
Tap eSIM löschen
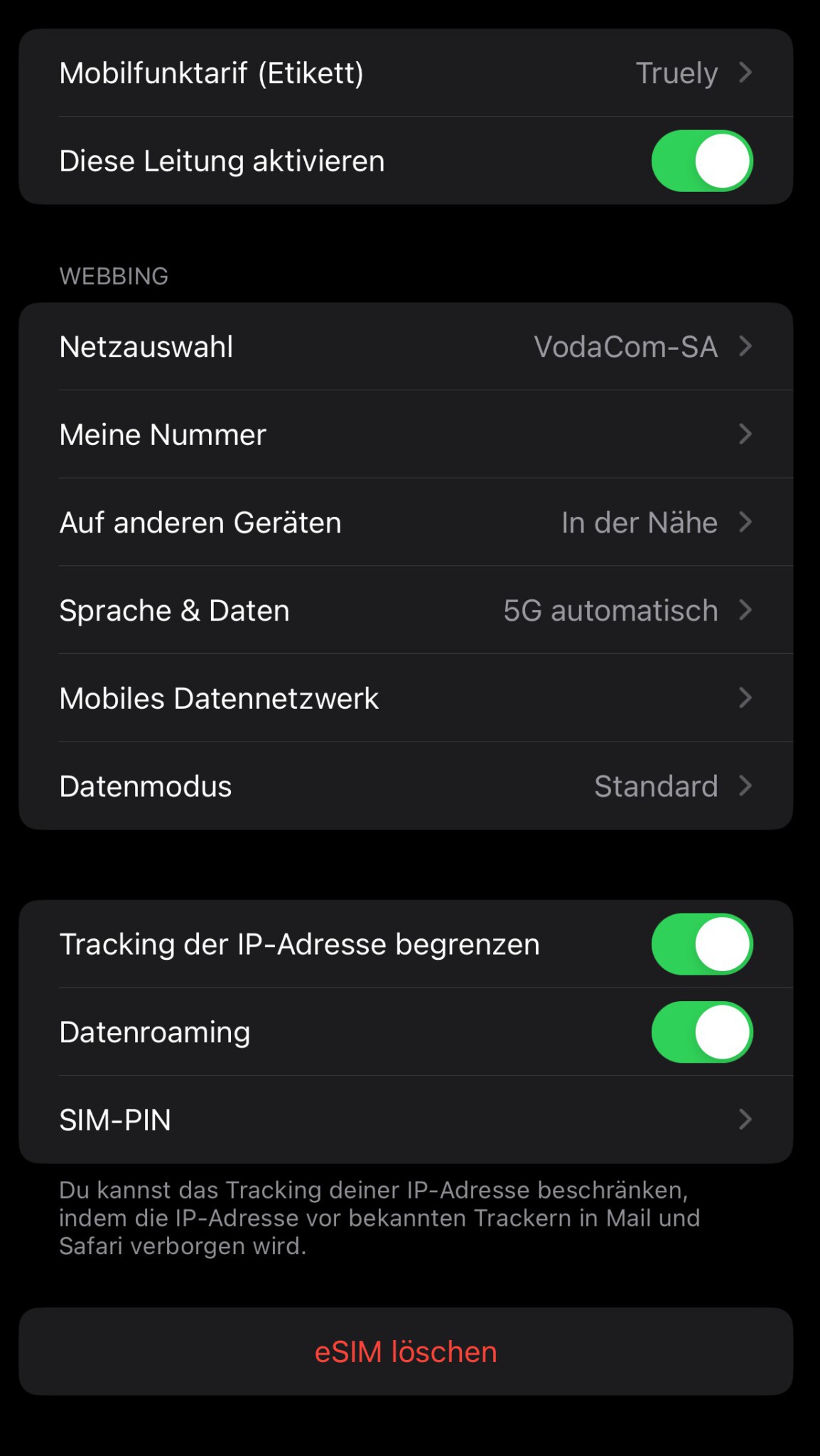point(405,1351)
